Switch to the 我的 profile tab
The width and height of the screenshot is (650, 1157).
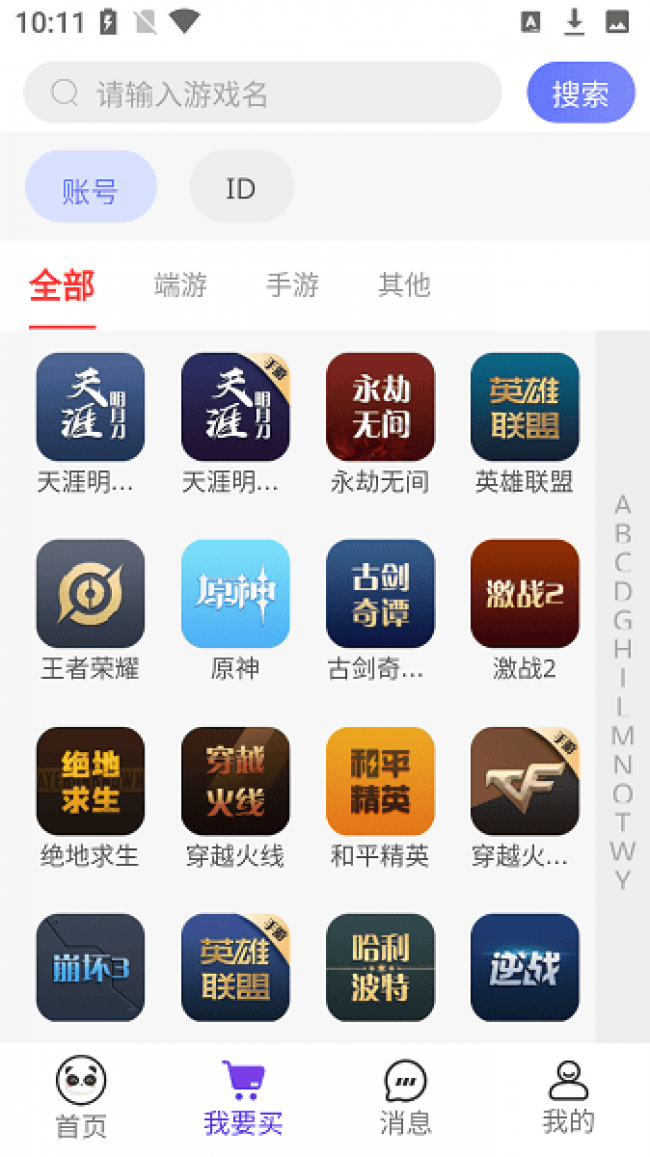click(x=568, y=1097)
